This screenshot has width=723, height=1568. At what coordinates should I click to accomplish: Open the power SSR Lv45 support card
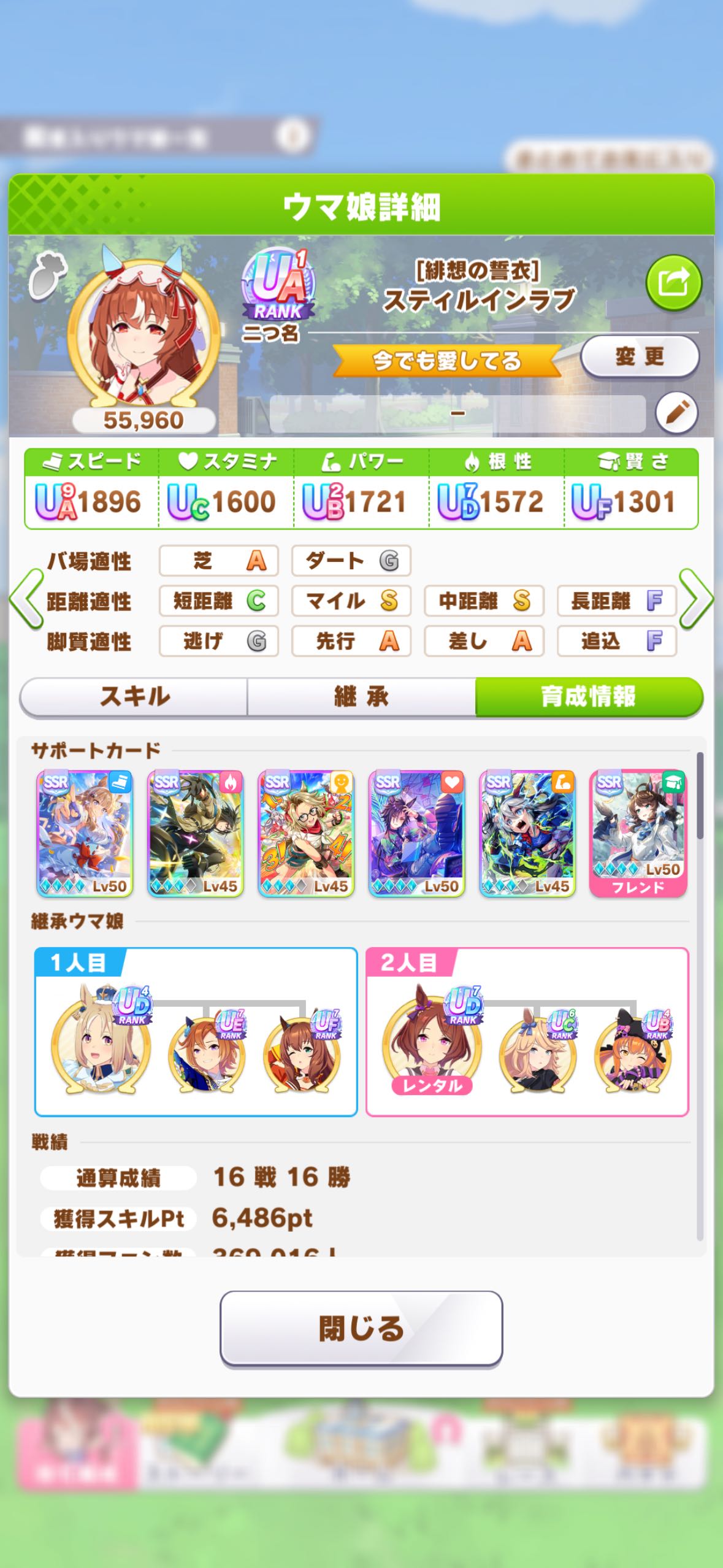527,834
